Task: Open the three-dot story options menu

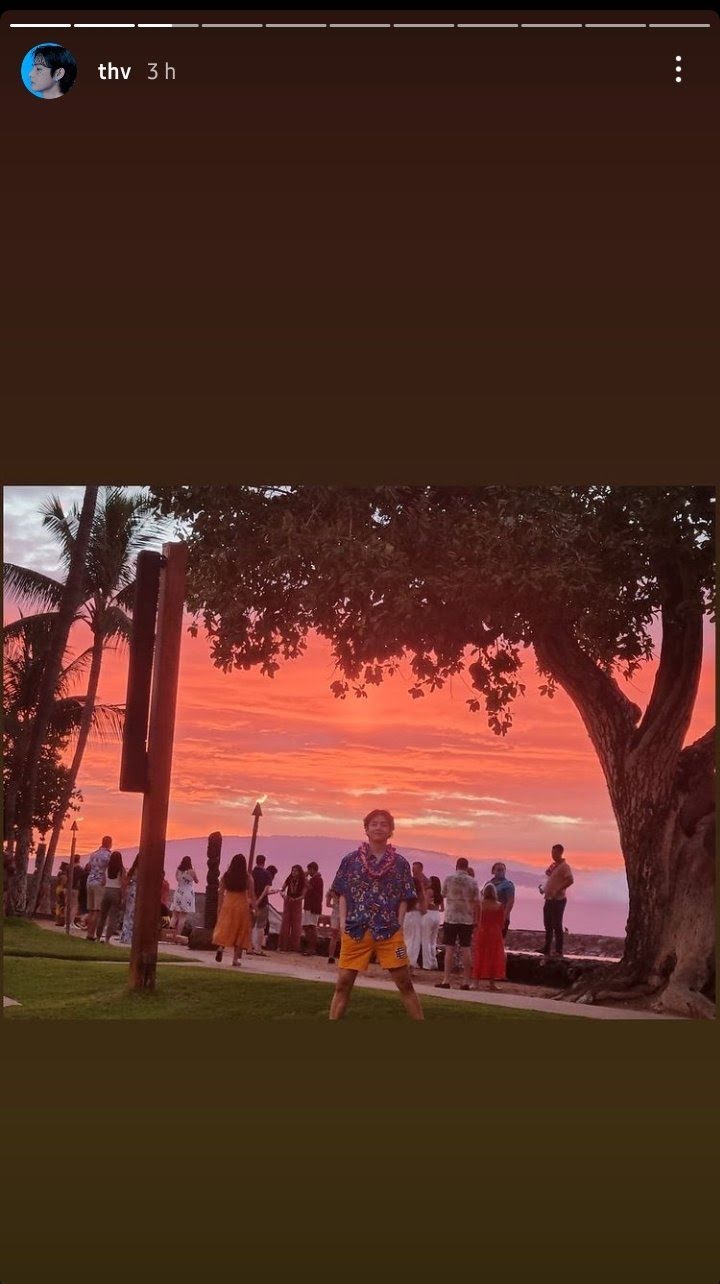Action: 678,69
